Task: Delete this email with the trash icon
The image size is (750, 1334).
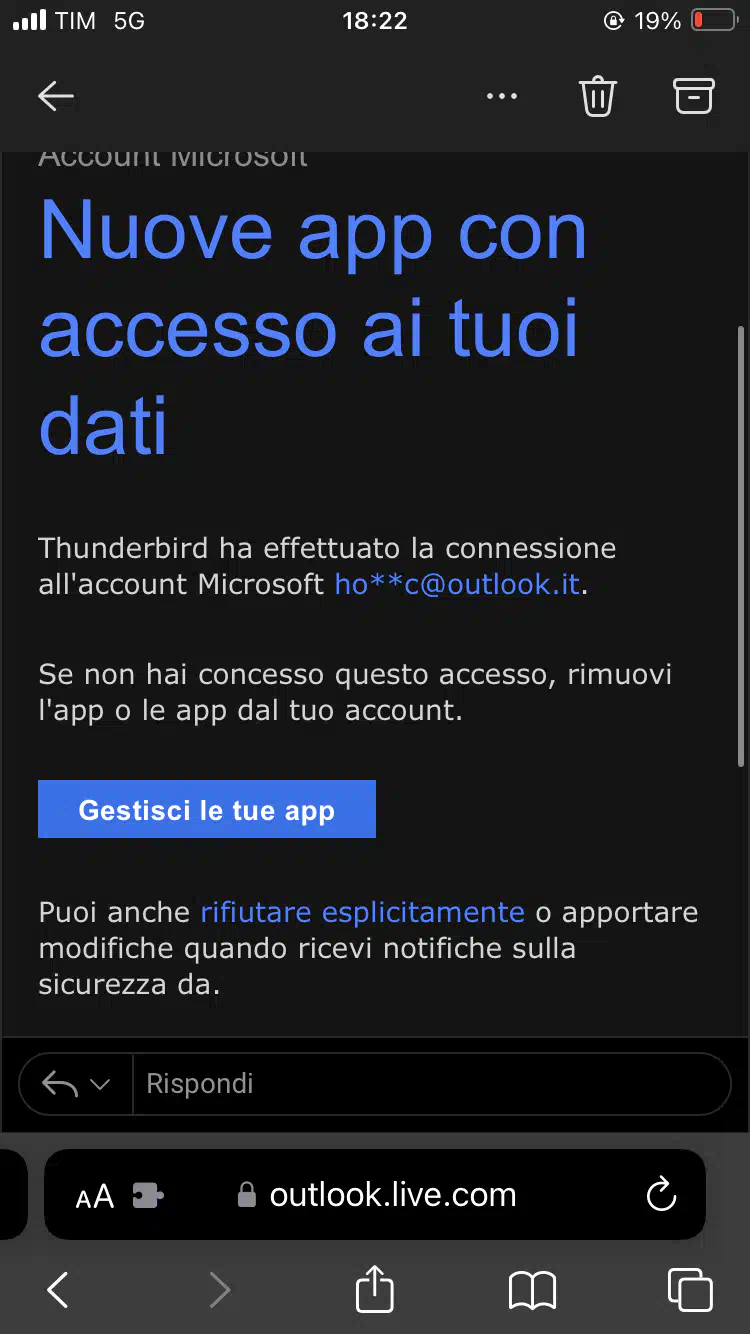Action: 597,96
